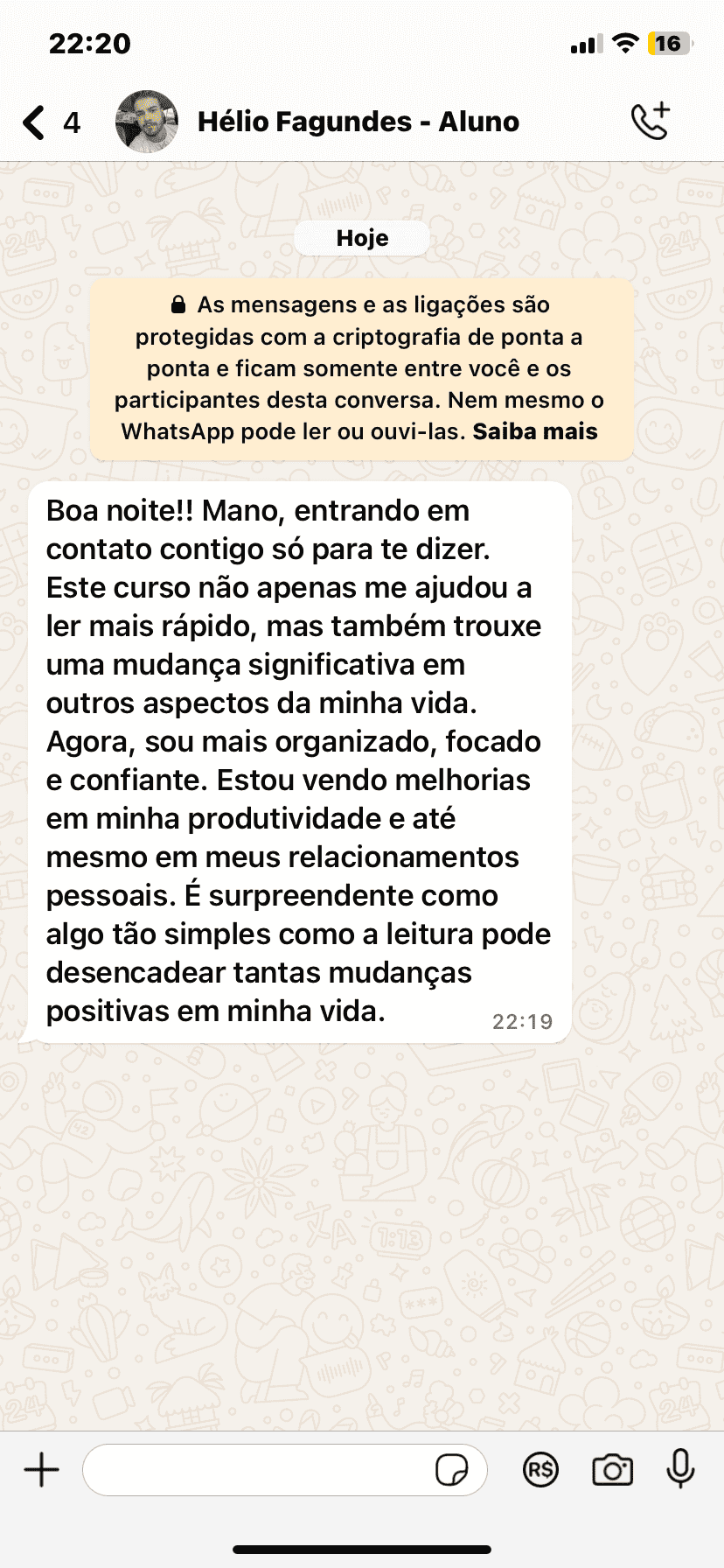Screen dimensions: 724x1568
Task: Tap the microphone to record audio
Action: tap(680, 1468)
